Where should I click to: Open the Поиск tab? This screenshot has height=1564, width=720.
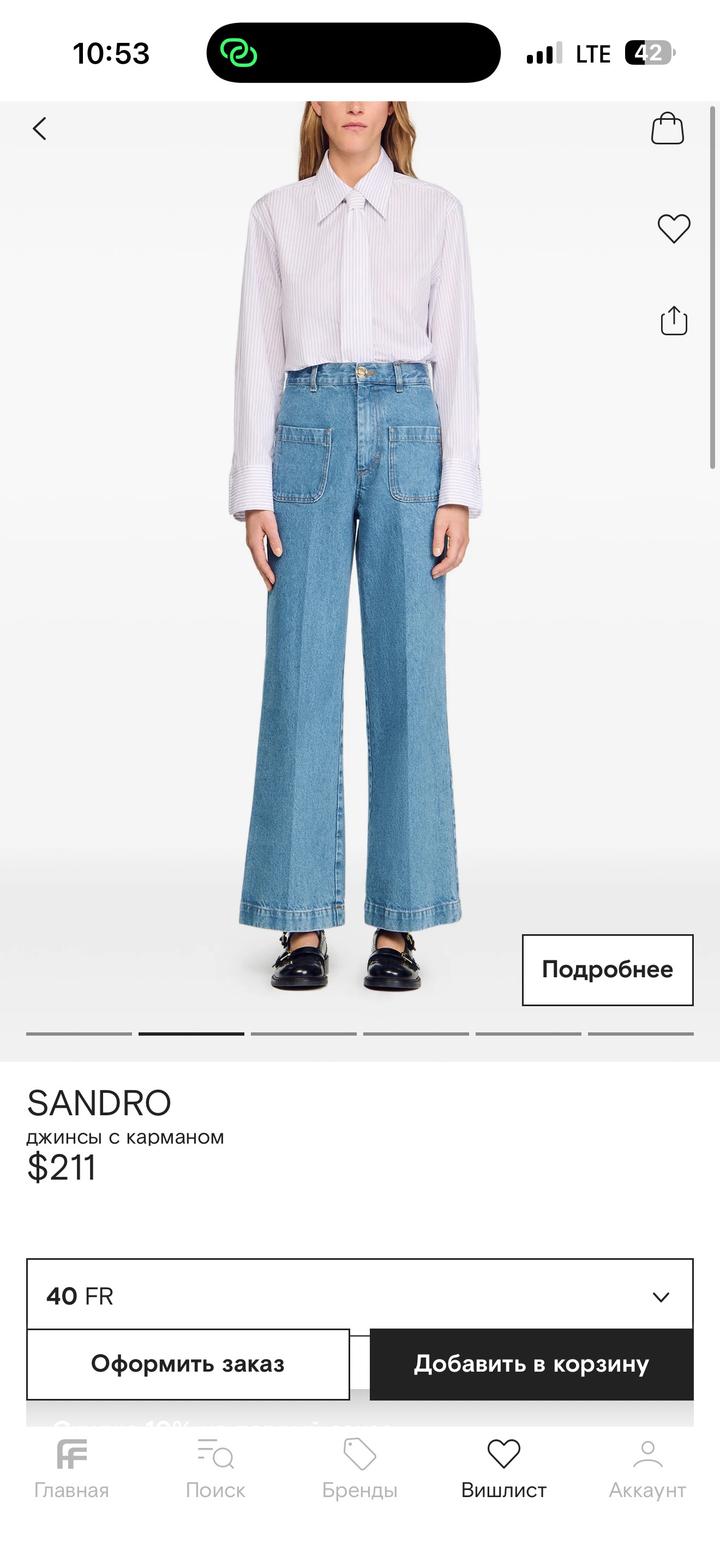click(x=215, y=1469)
